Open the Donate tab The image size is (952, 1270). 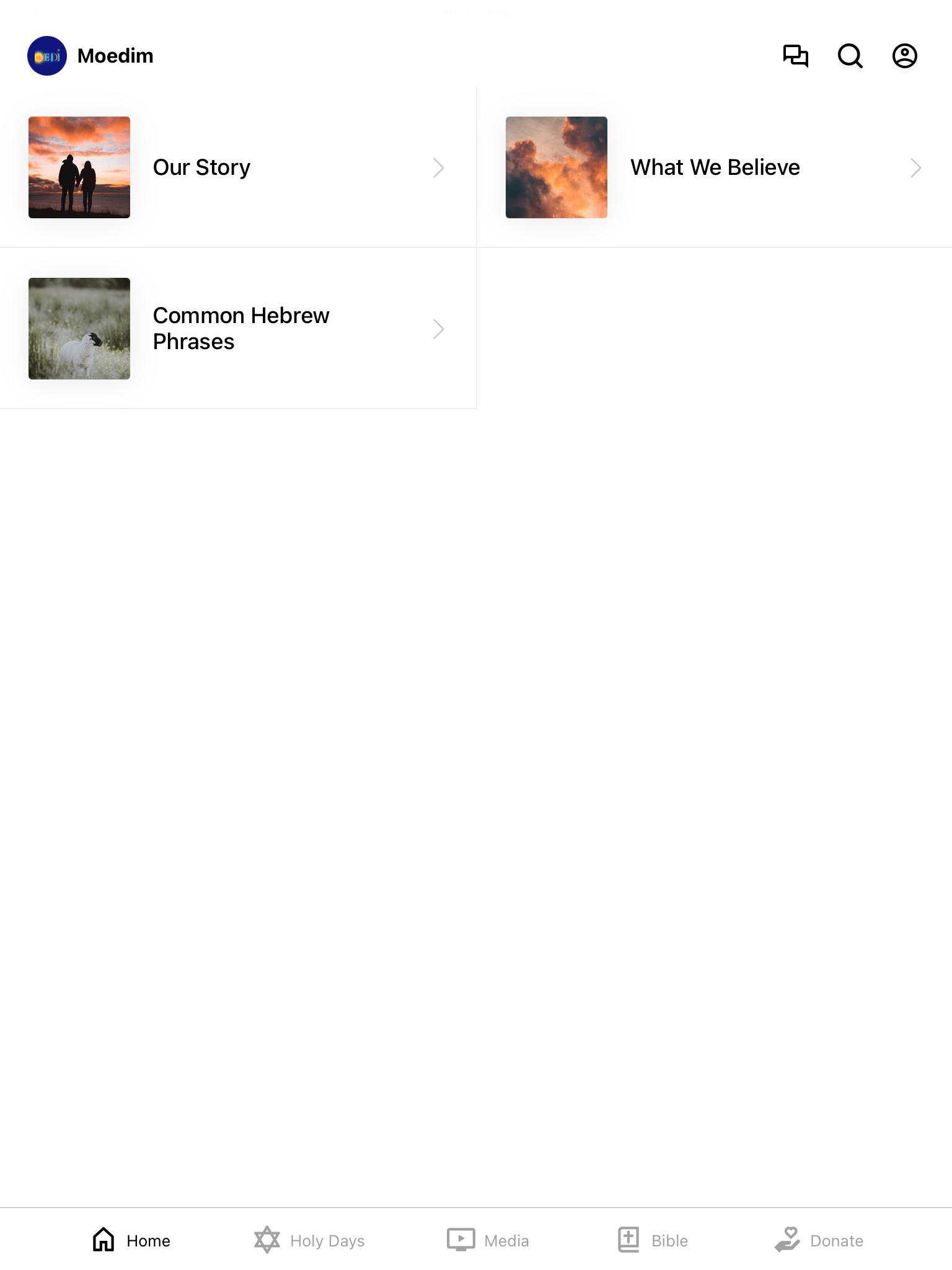pyautogui.click(x=819, y=1240)
